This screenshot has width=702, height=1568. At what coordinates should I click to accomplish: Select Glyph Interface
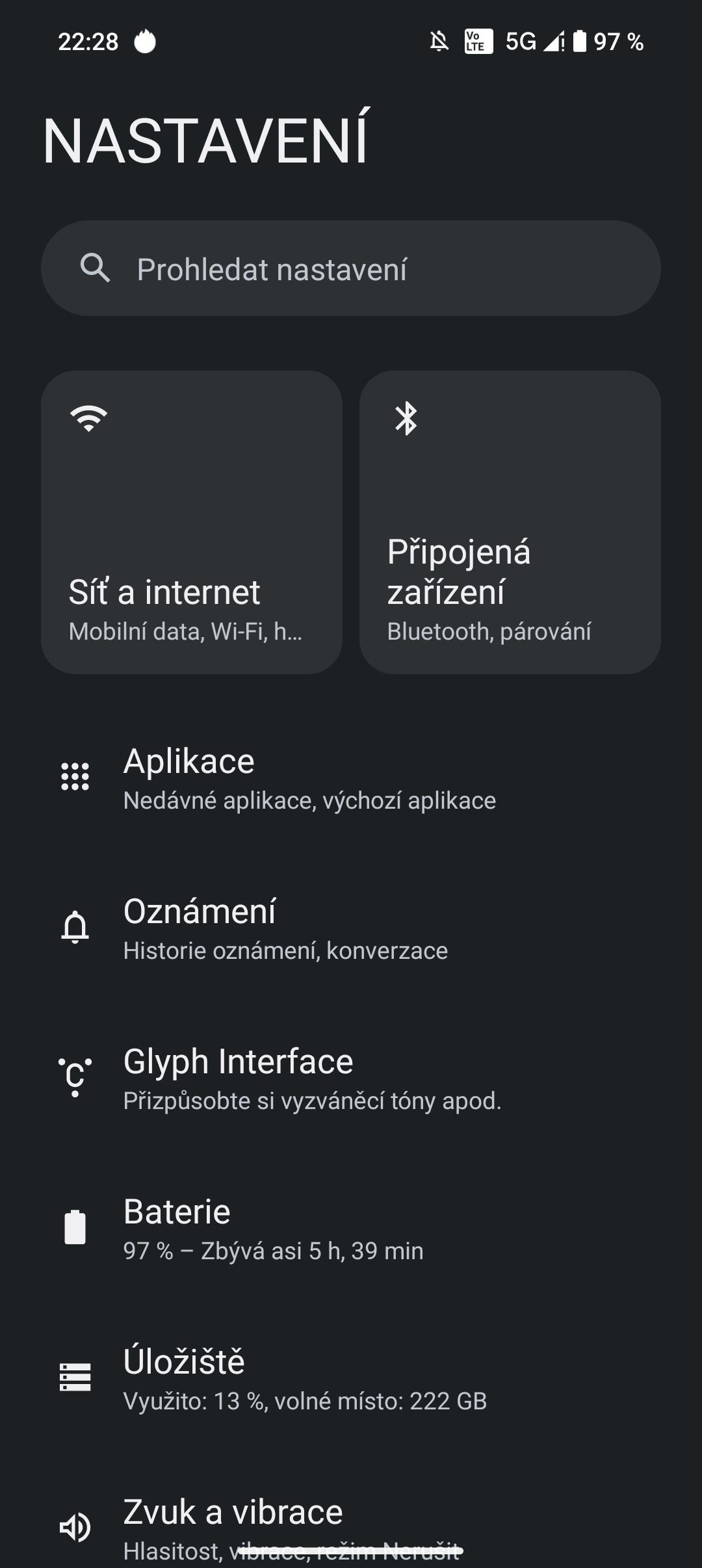pyautogui.click(x=351, y=1078)
